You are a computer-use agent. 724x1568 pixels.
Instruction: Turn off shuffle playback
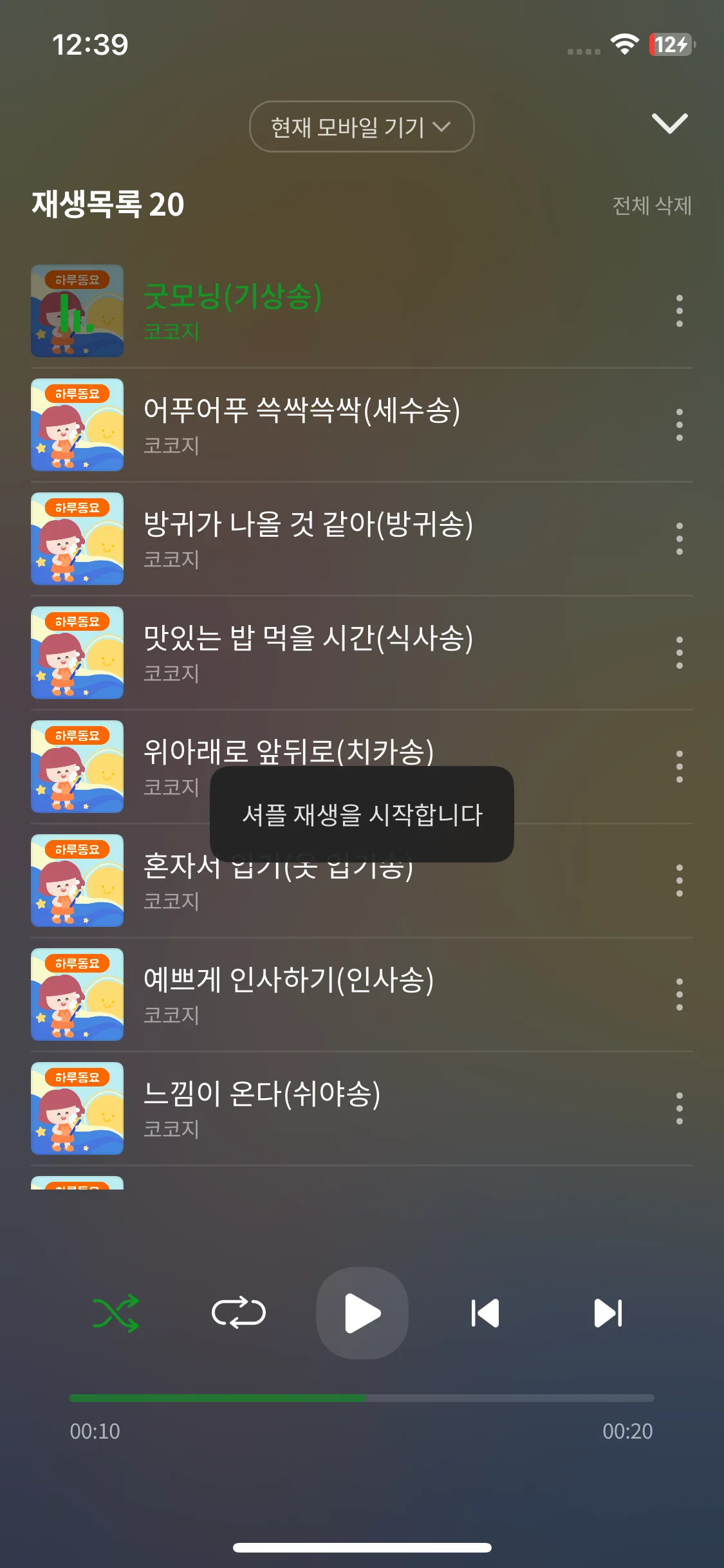(116, 1313)
